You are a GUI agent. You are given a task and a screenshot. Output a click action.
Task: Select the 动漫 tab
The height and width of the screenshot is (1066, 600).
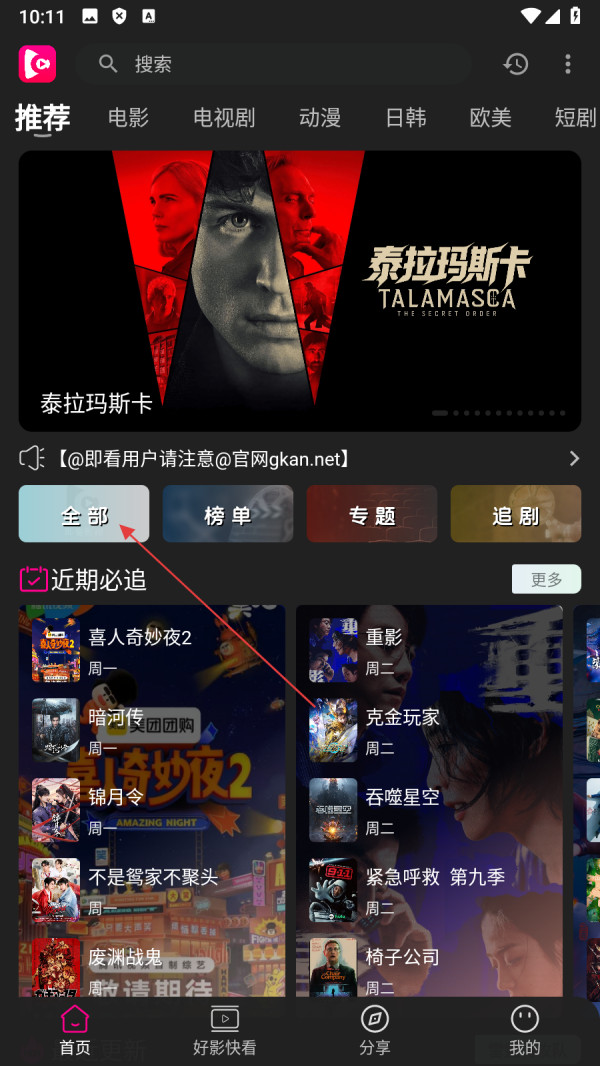click(x=320, y=118)
